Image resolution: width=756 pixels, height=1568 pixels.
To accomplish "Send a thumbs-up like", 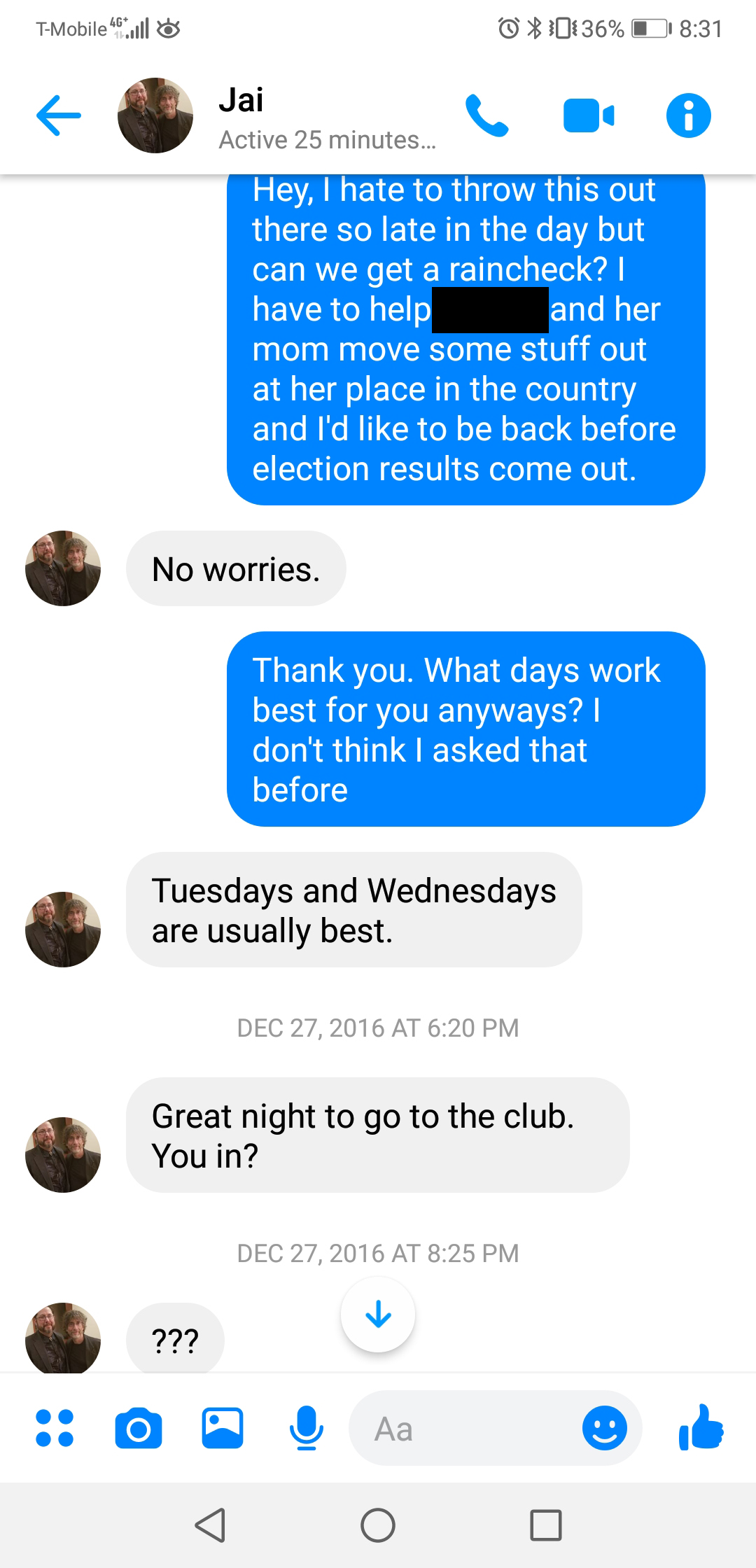I will 701,1427.
